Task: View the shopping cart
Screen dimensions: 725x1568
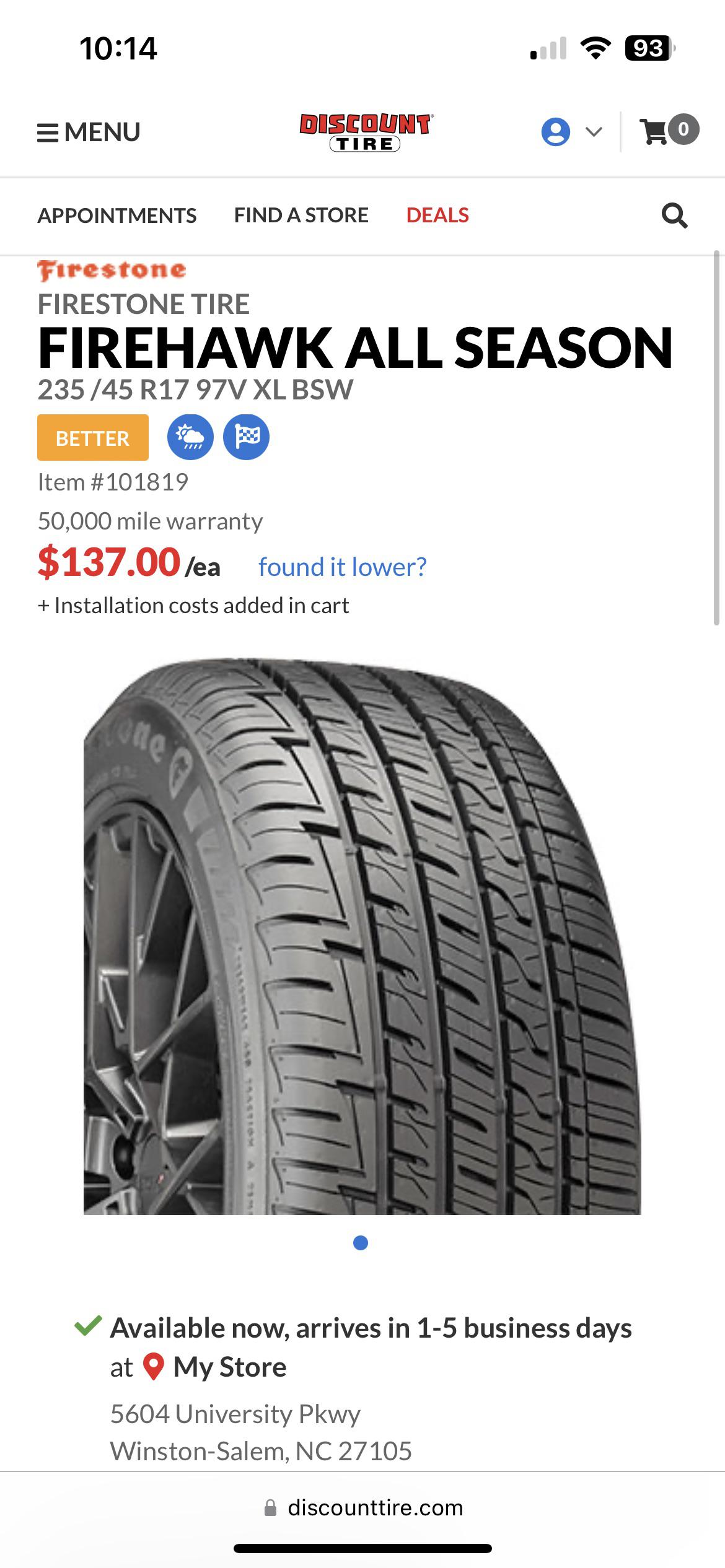Action: tap(657, 130)
